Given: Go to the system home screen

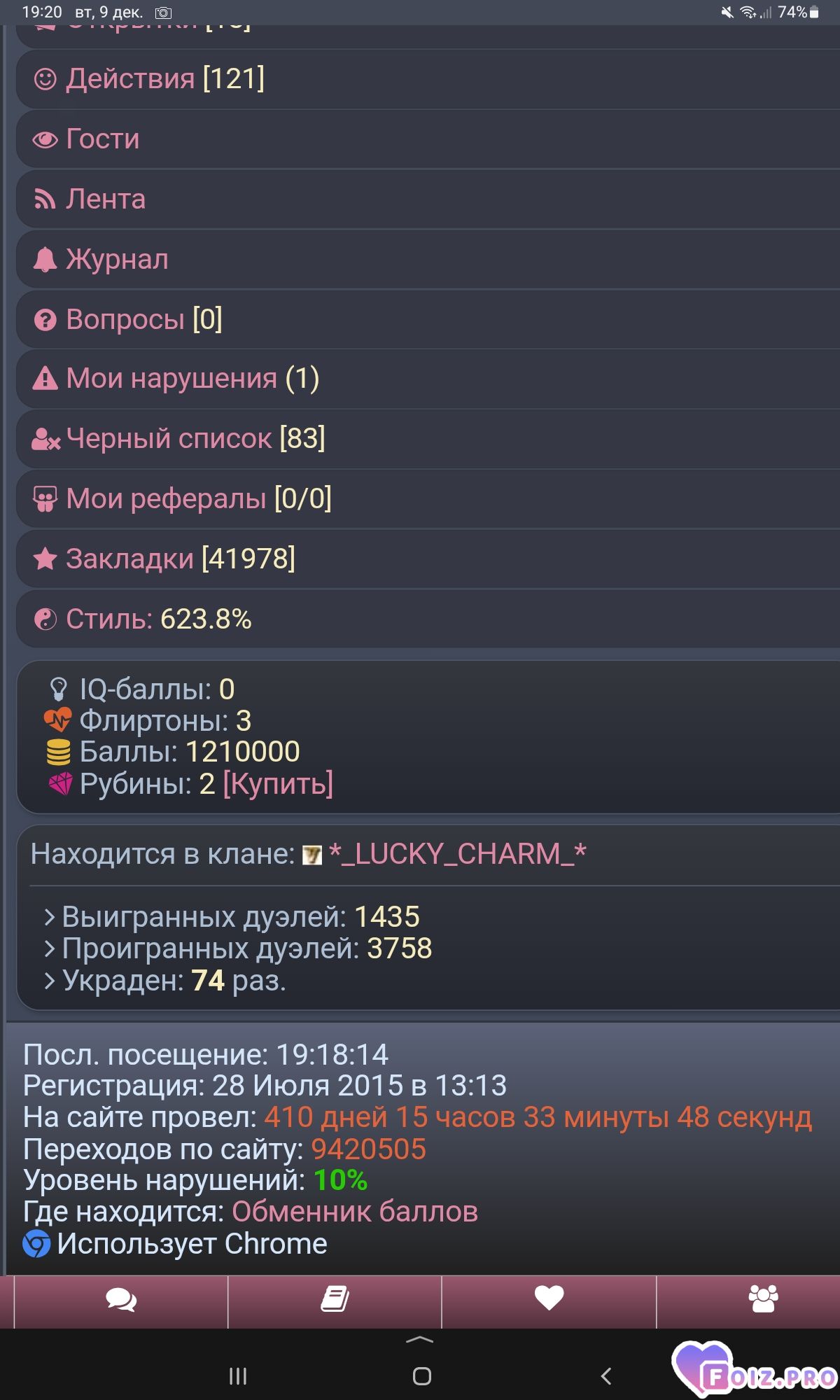Looking at the screenshot, I should tap(421, 1376).
